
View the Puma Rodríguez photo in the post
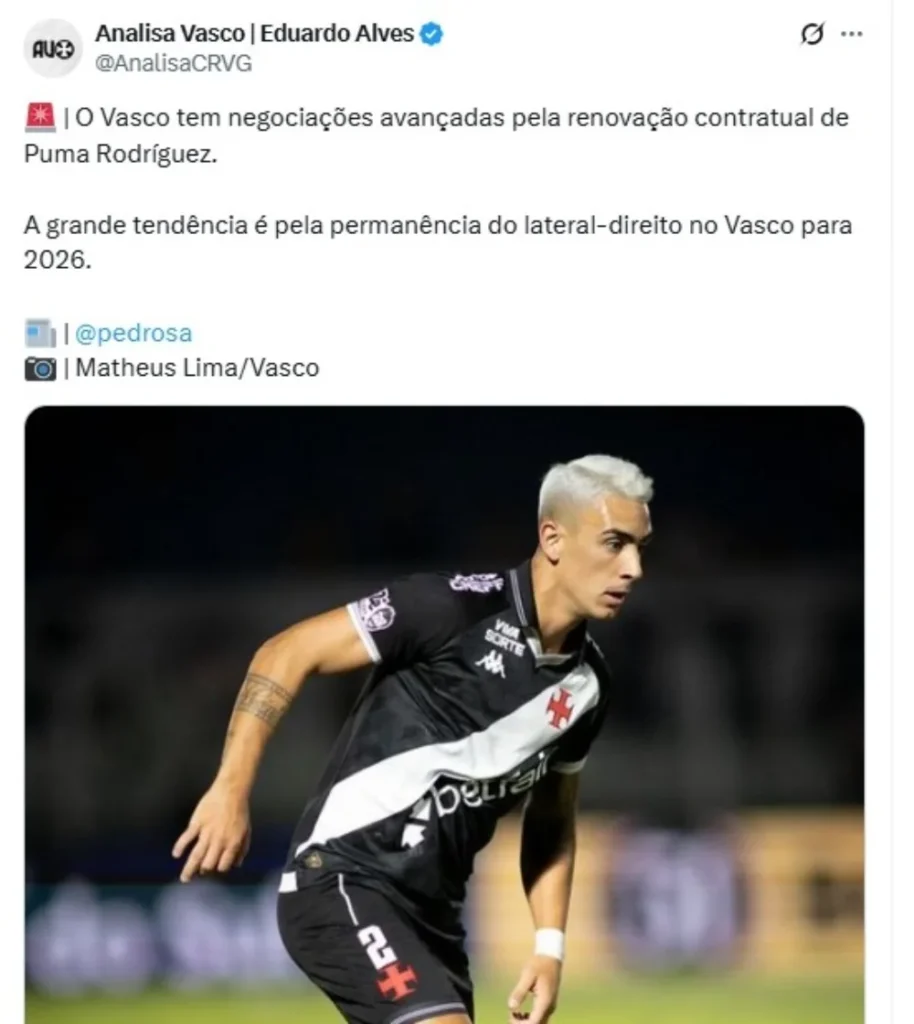point(444,712)
